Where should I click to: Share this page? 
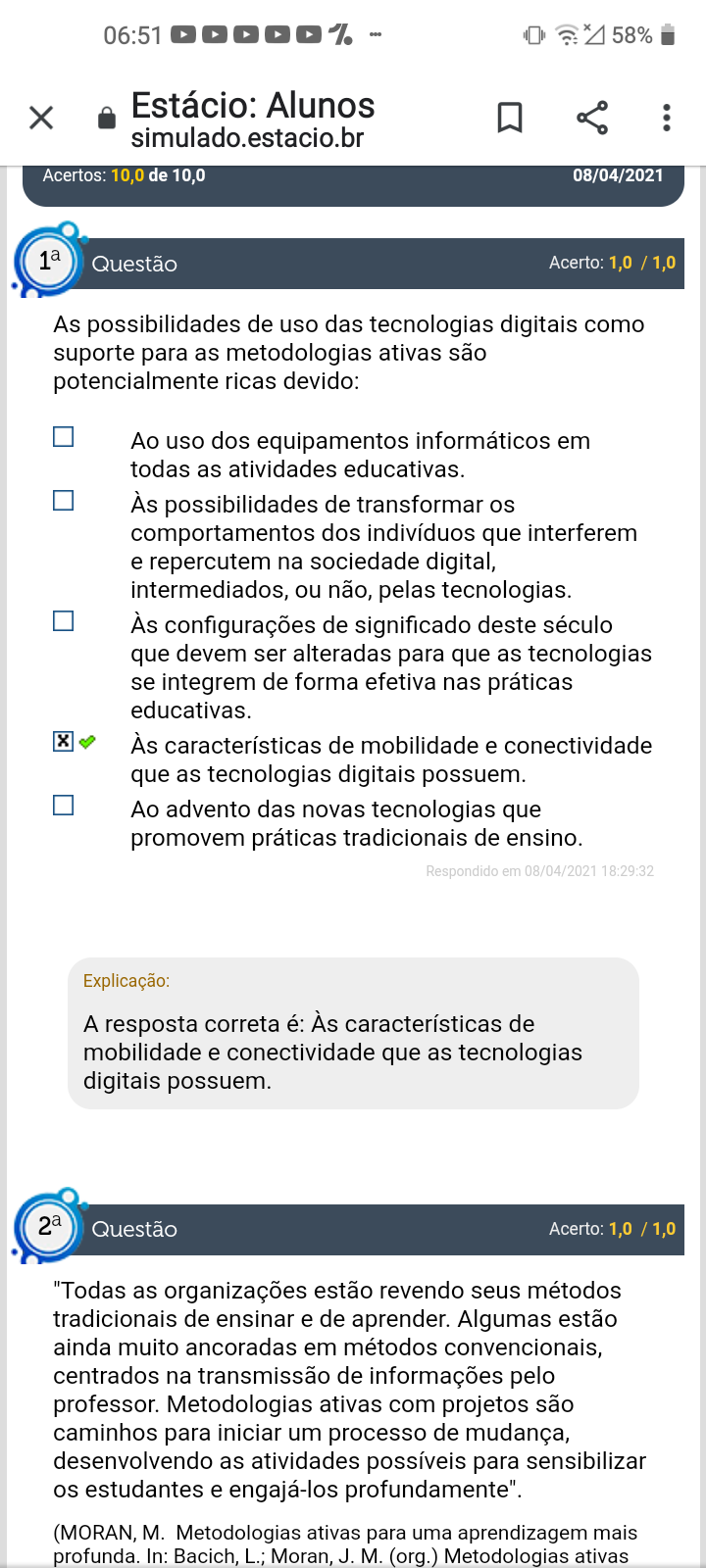(591, 119)
